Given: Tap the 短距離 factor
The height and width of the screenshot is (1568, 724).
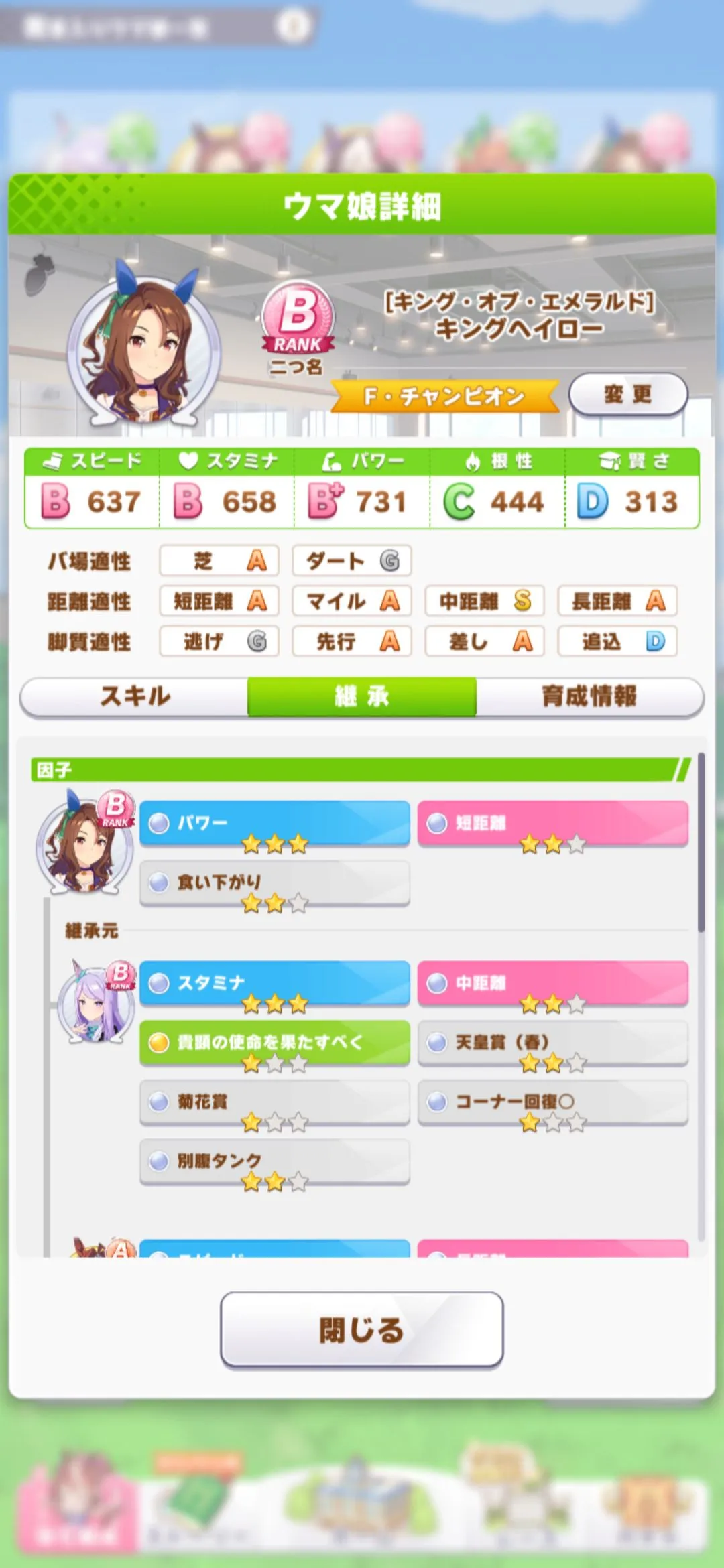Looking at the screenshot, I should tap(552, 823).
